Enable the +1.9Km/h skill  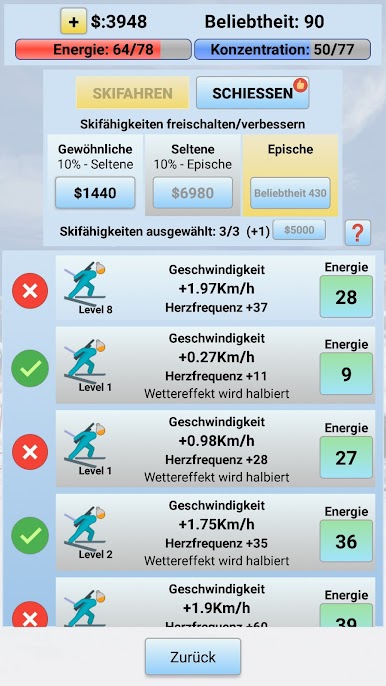(x=30, y=616)
